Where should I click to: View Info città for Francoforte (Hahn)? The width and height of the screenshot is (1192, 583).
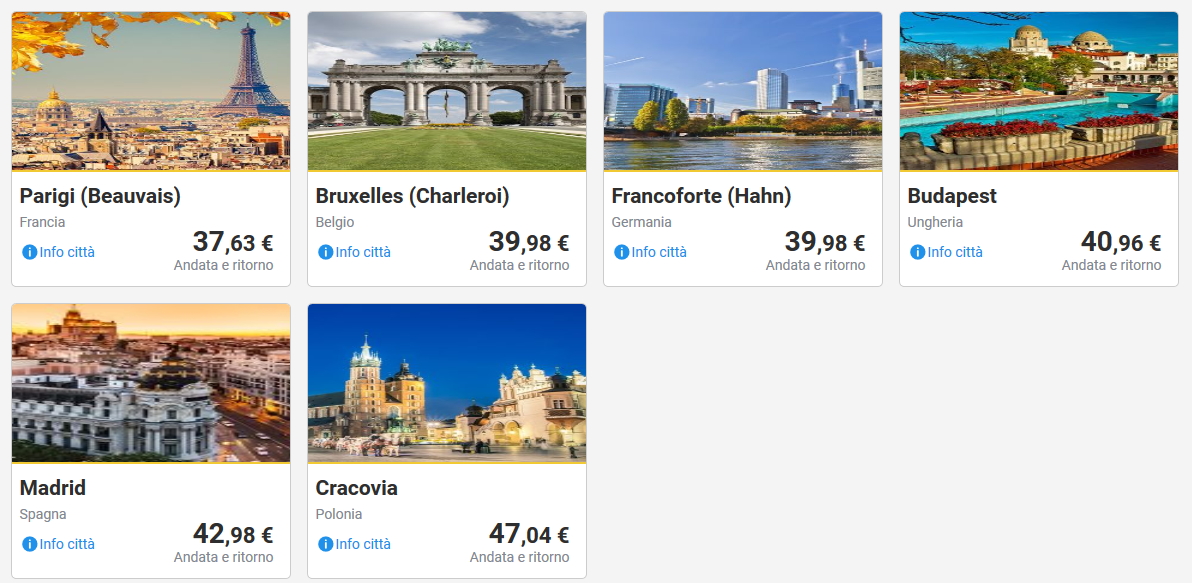tap(651, 252)
